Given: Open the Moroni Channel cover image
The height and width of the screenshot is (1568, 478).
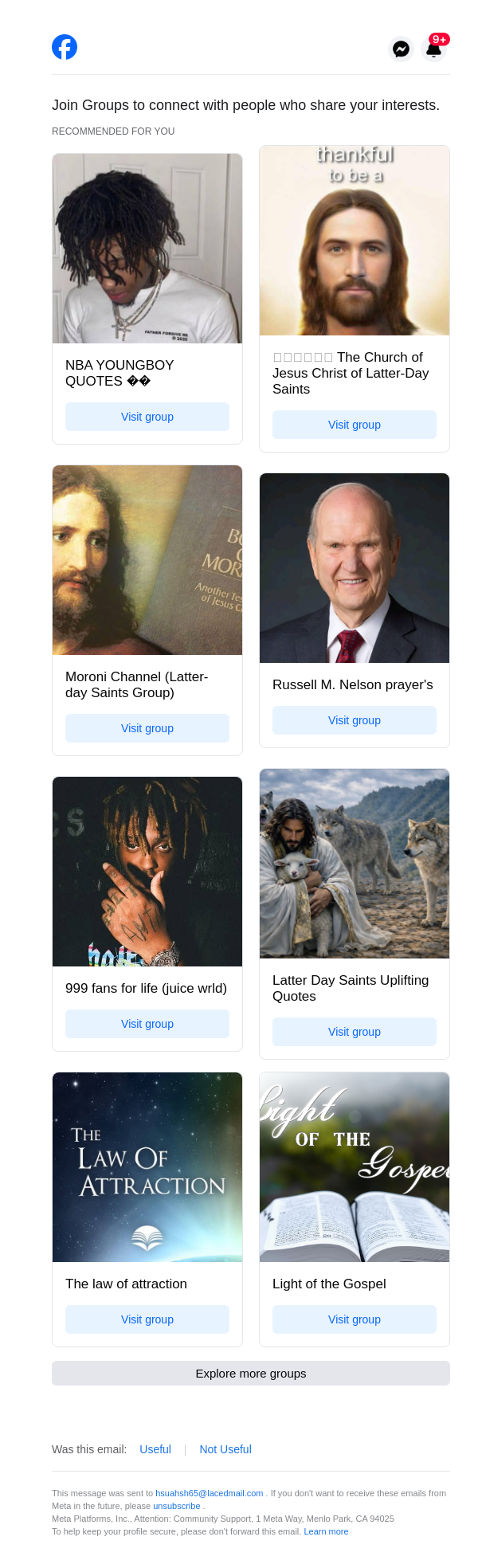Looking at the screenshot, I should pyautogui.click(x=147, y=560).
